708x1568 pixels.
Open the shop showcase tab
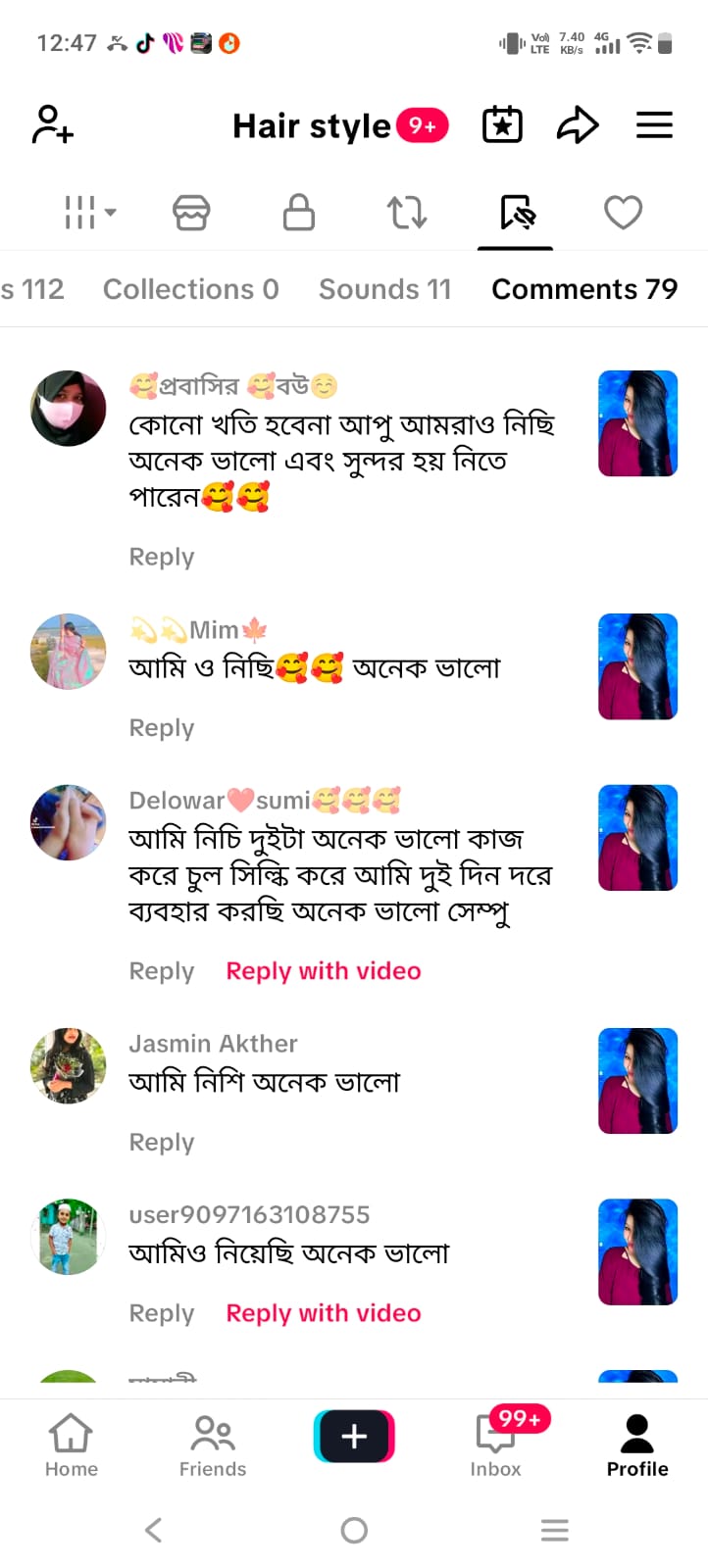[x=191, y=212]
